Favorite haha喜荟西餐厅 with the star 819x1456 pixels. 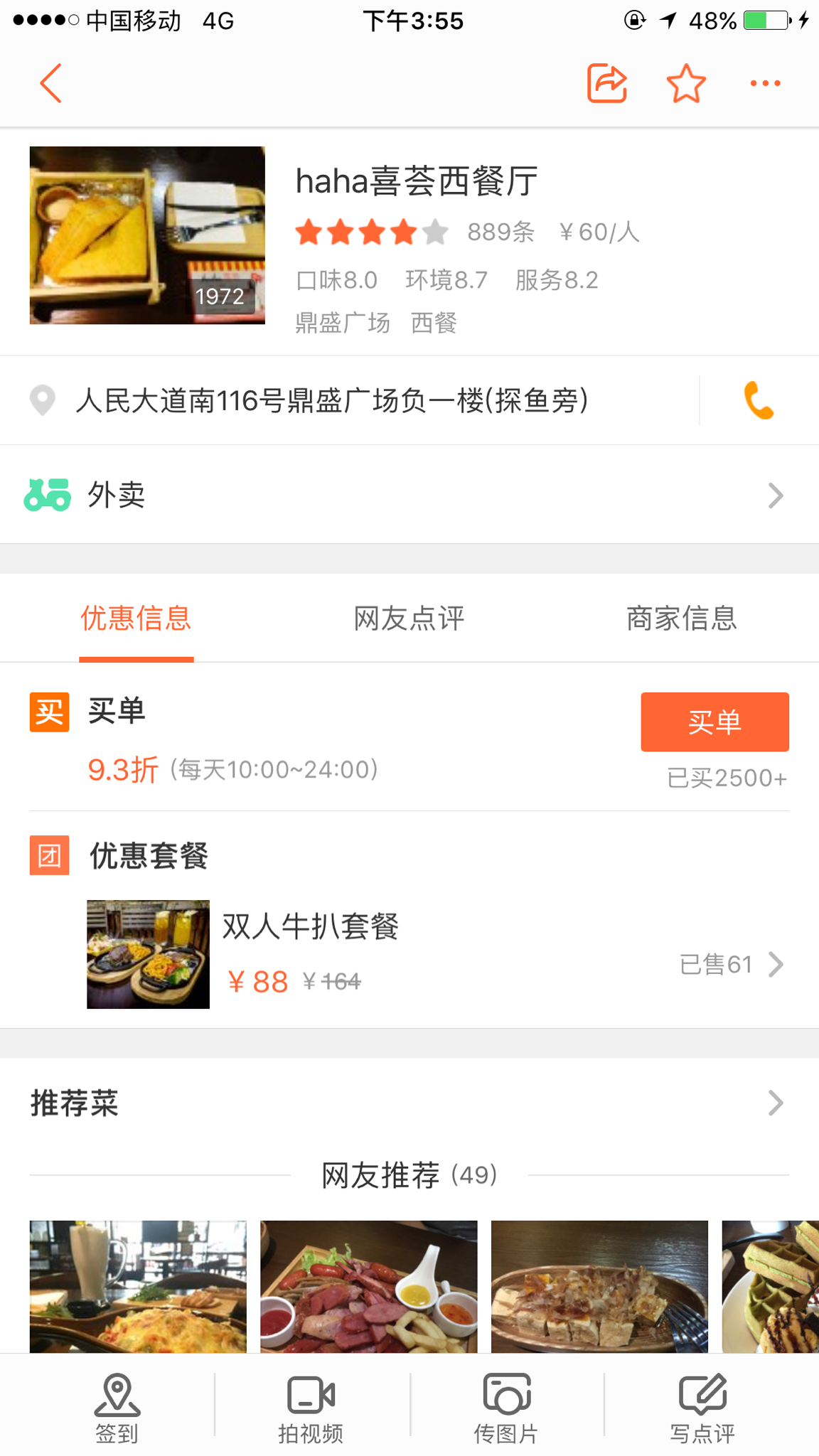686,83
